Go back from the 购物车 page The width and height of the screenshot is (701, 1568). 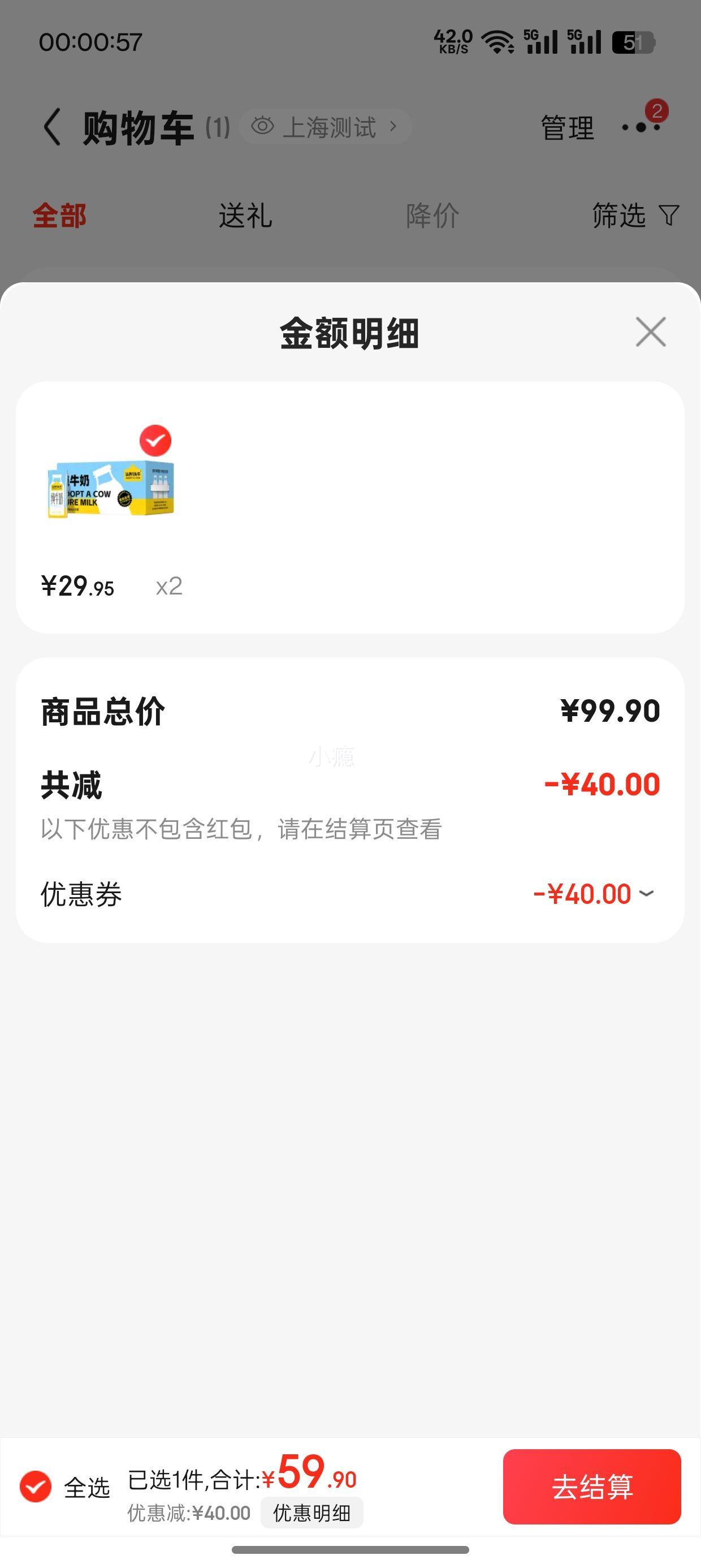53,127
